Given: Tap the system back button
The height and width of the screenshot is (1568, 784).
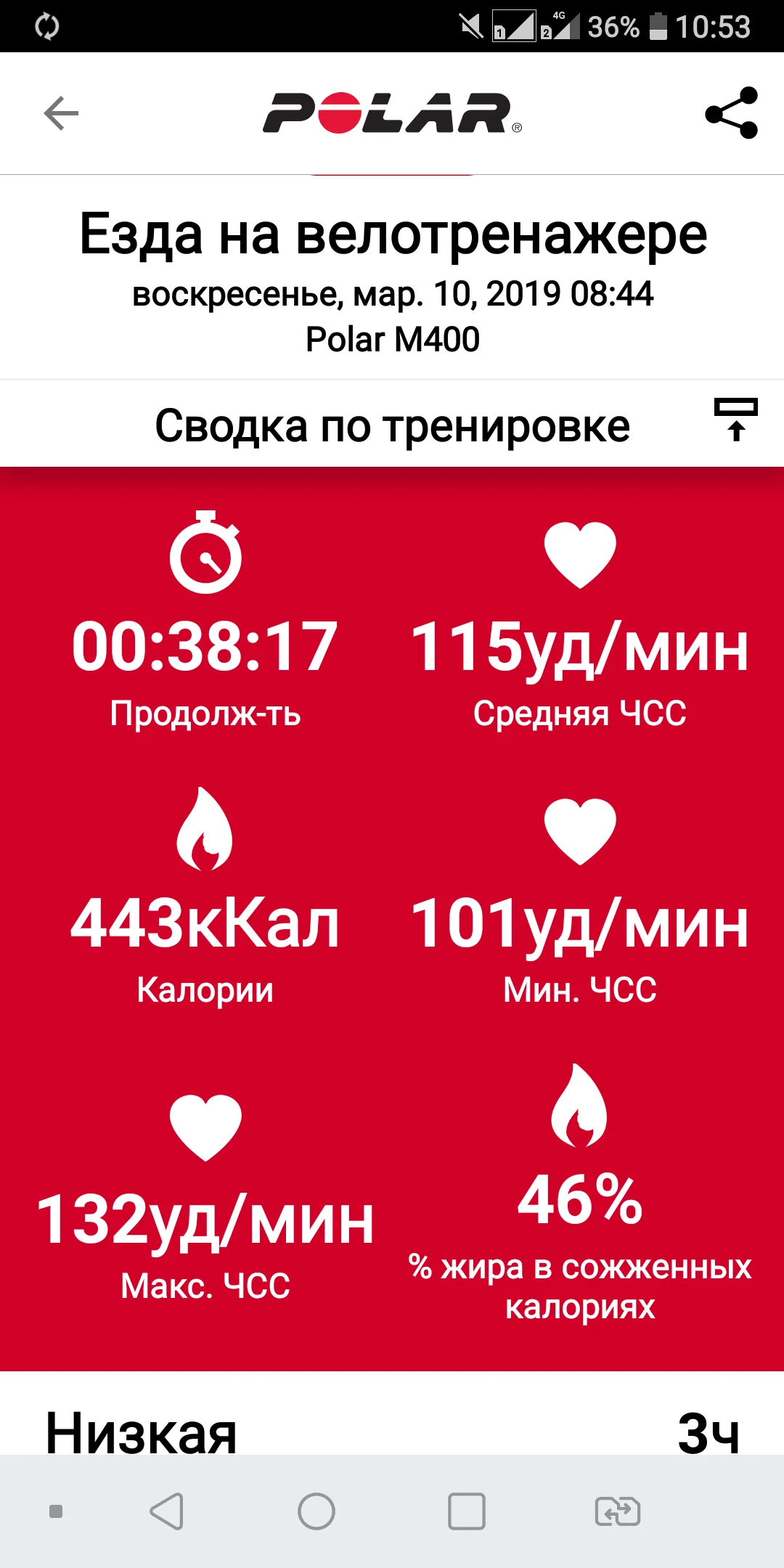Looking at the screenshot, I should (167, 1512).
